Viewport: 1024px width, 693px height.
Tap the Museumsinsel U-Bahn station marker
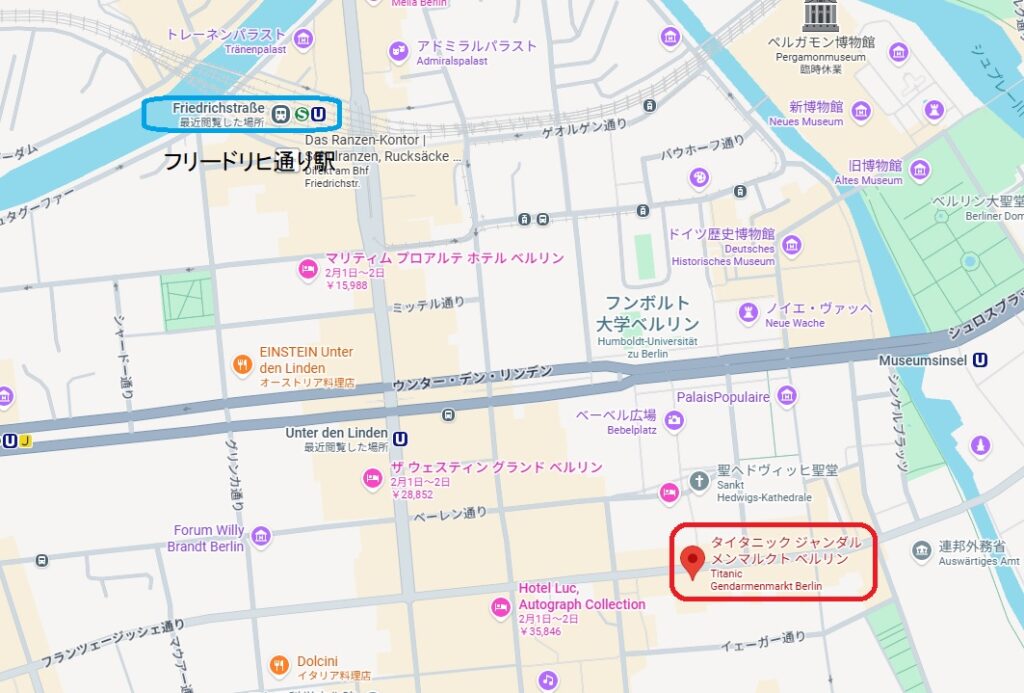(x=981, y=360)
